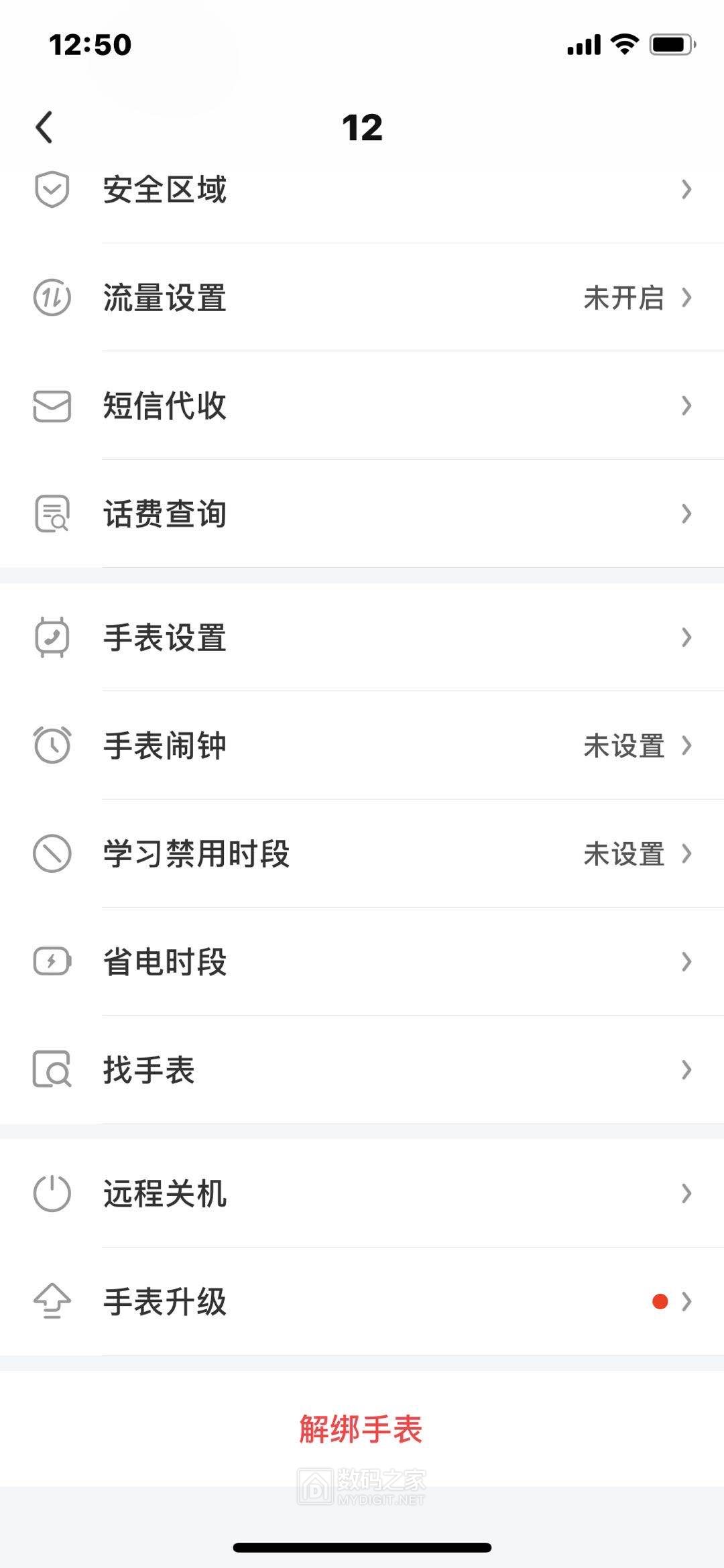Open the 安全区域 safe zone settings
The height and width of the screenshot is (1568, 724).
coord(362,190)
